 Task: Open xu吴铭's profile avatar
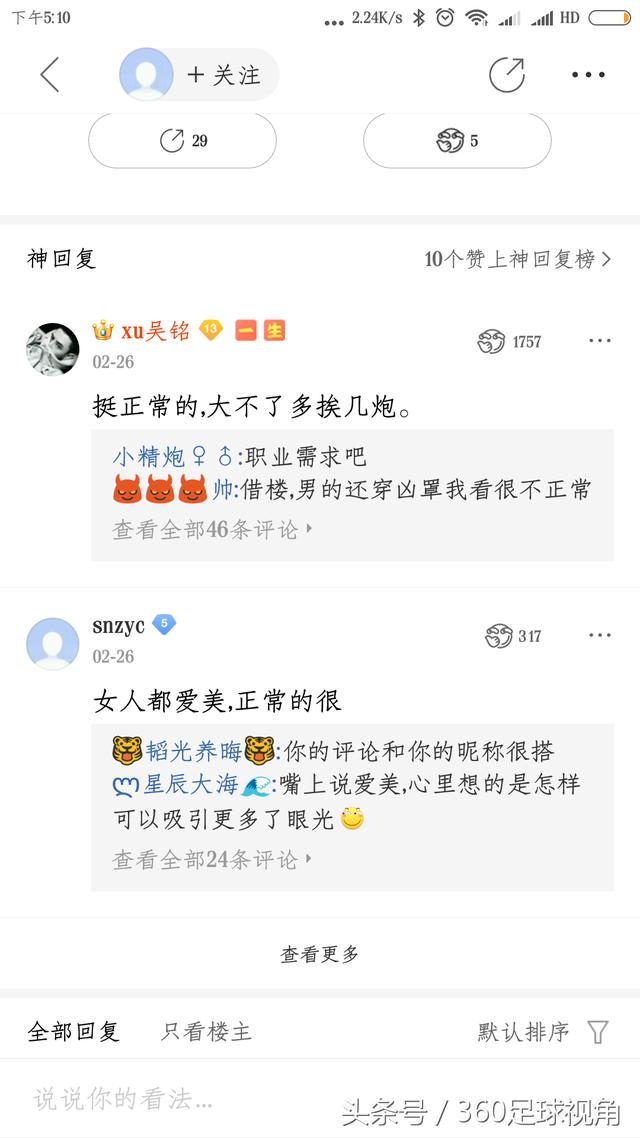pos(52,349)
